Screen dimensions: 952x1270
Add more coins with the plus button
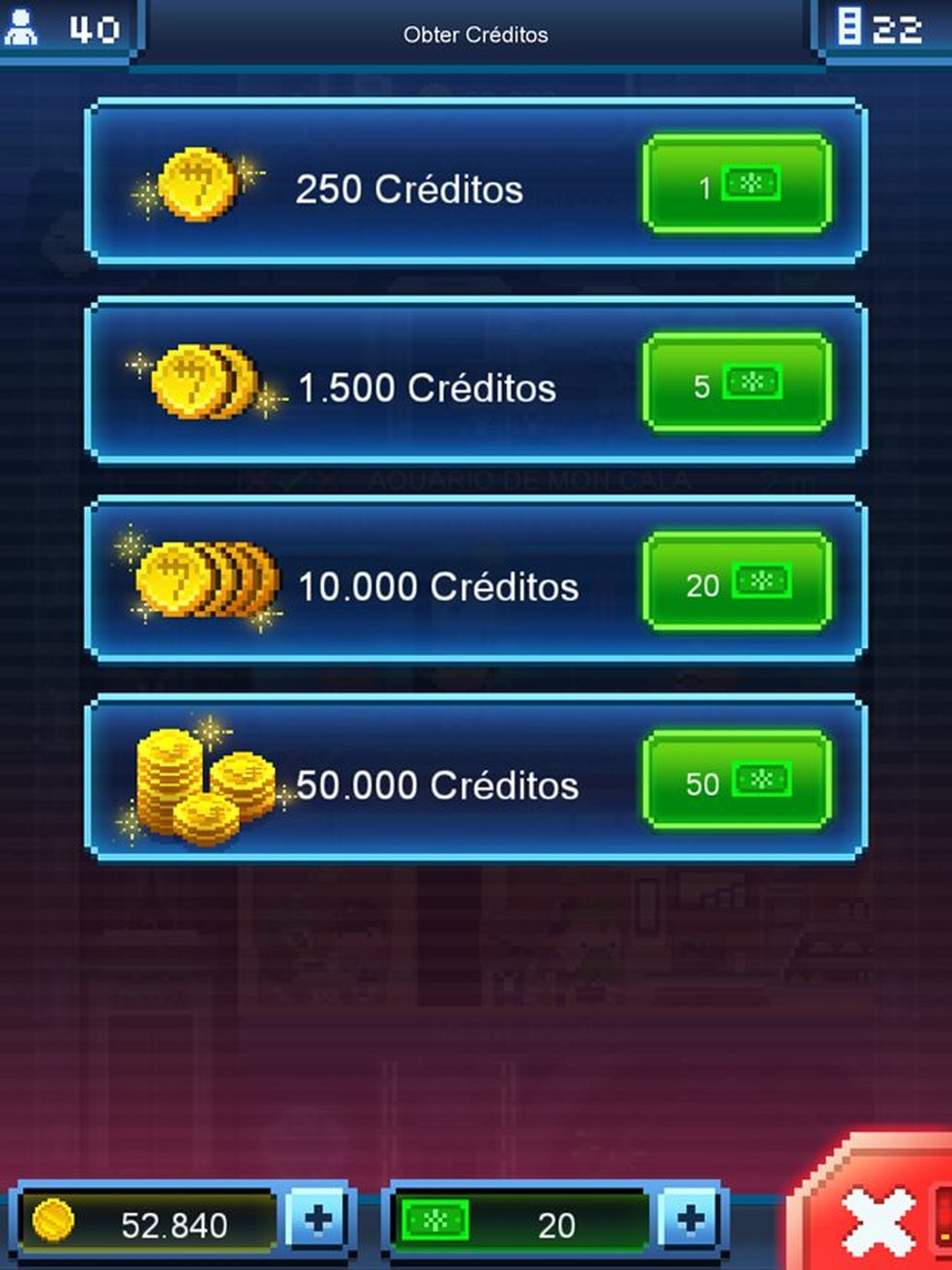(318, 1221)
